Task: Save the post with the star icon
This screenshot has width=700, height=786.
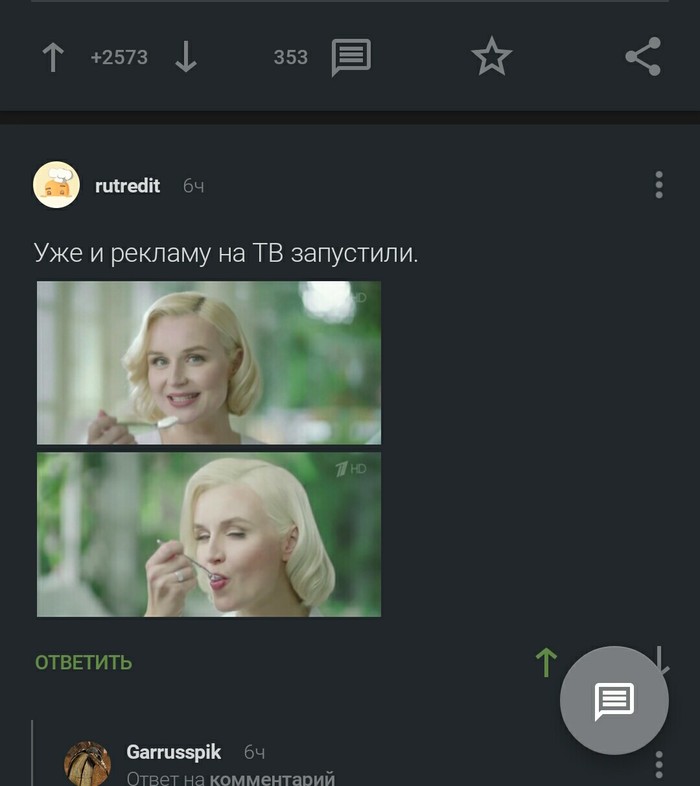Action: pos(491,57)
